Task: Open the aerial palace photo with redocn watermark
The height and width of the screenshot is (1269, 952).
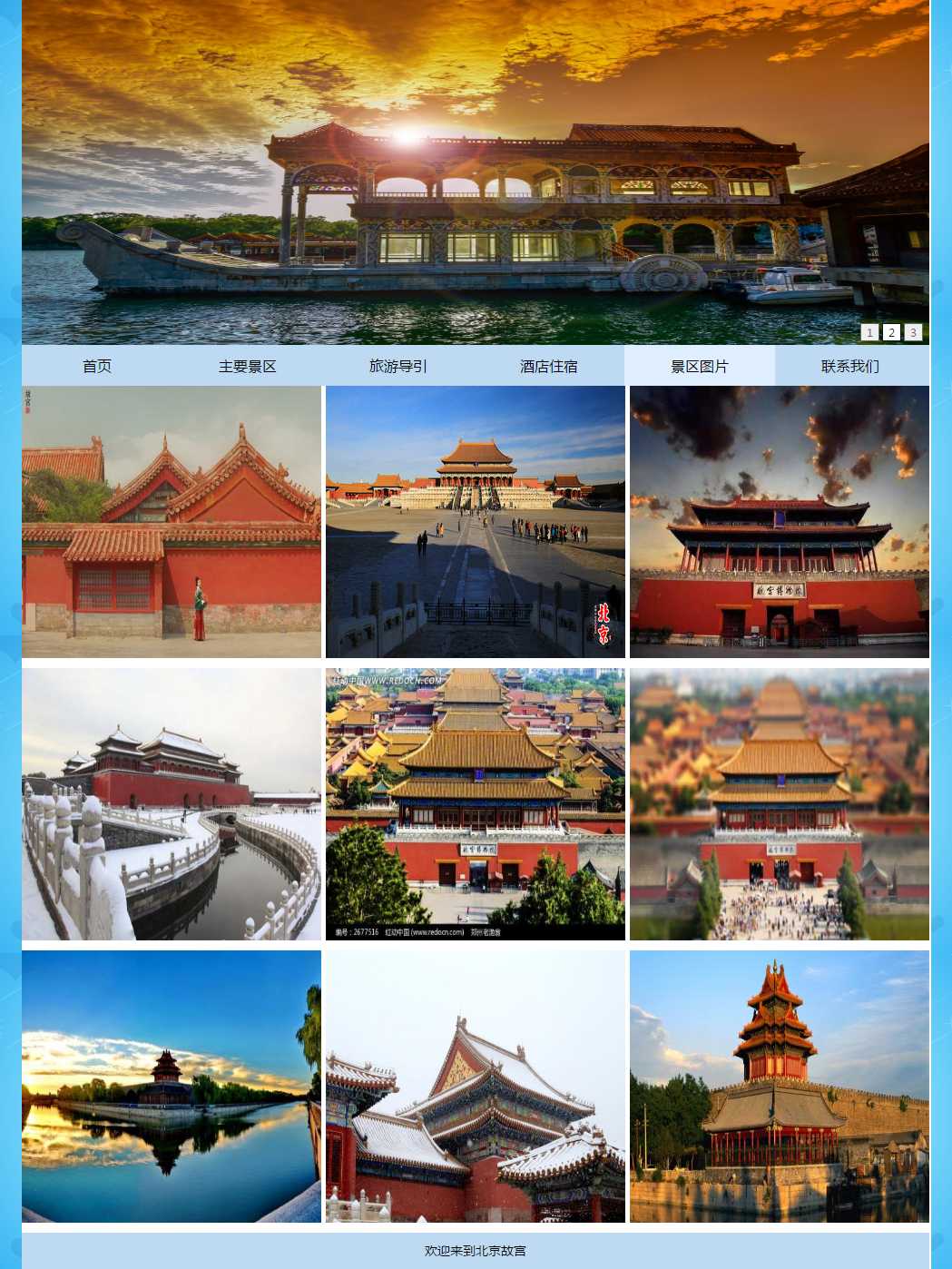Action: coord(476,804)
